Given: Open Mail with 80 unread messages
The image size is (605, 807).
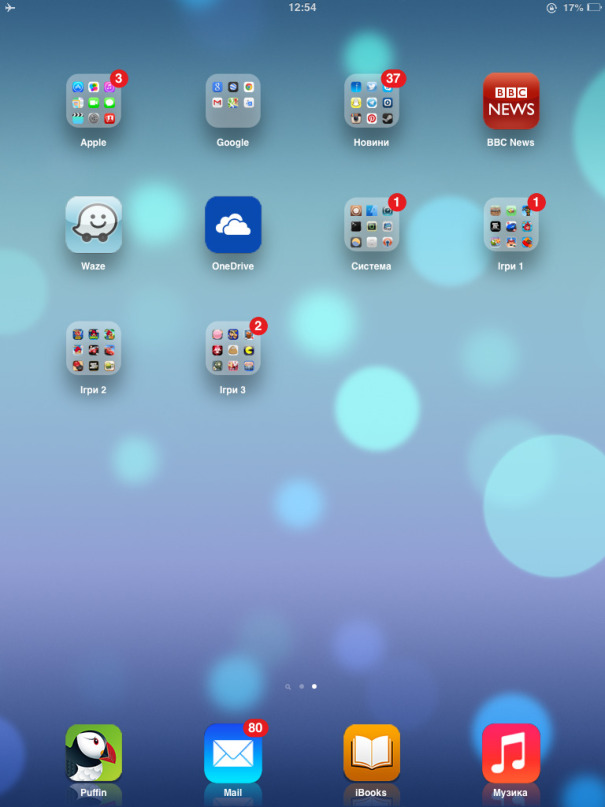Looking at the screenshot, I should (233, 753).
